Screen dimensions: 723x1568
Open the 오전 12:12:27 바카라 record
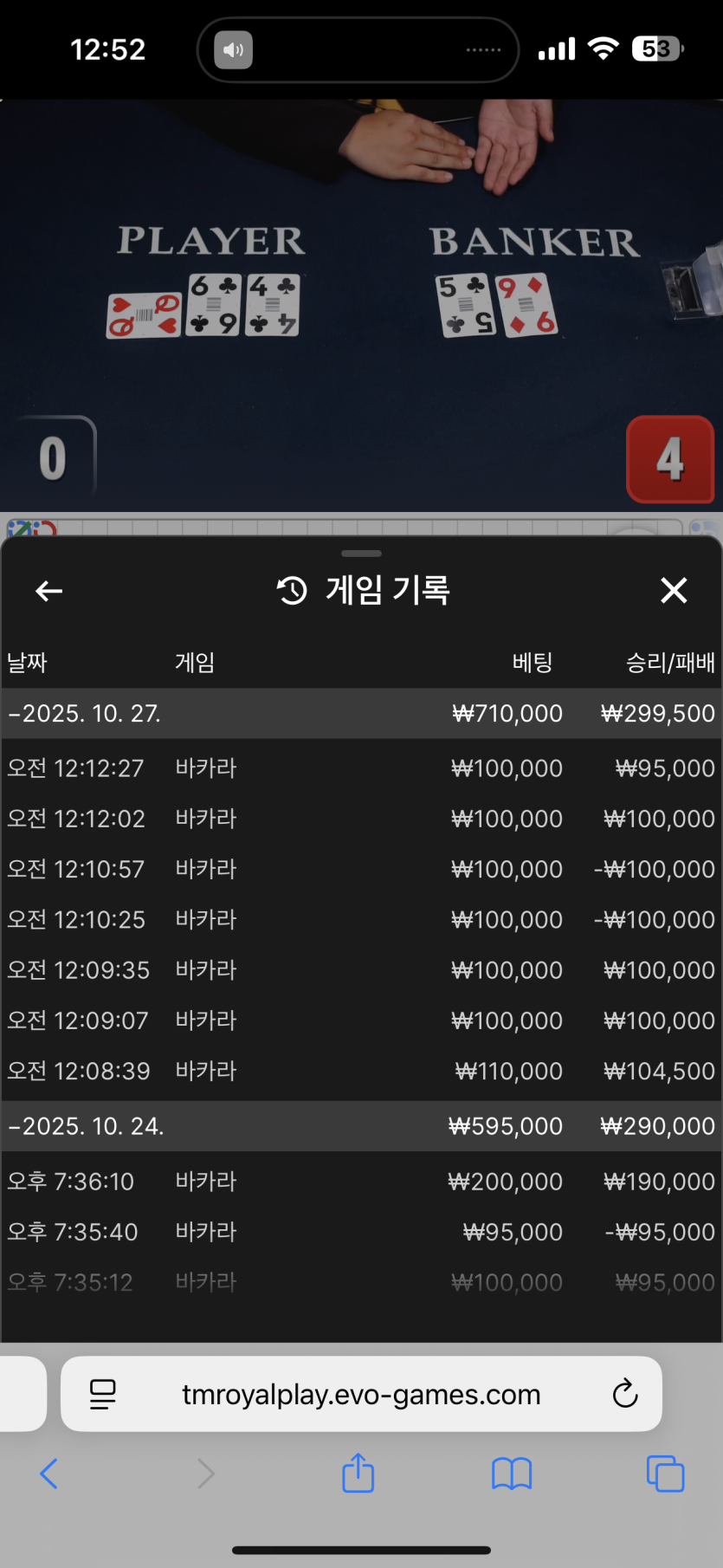(361, 768)
